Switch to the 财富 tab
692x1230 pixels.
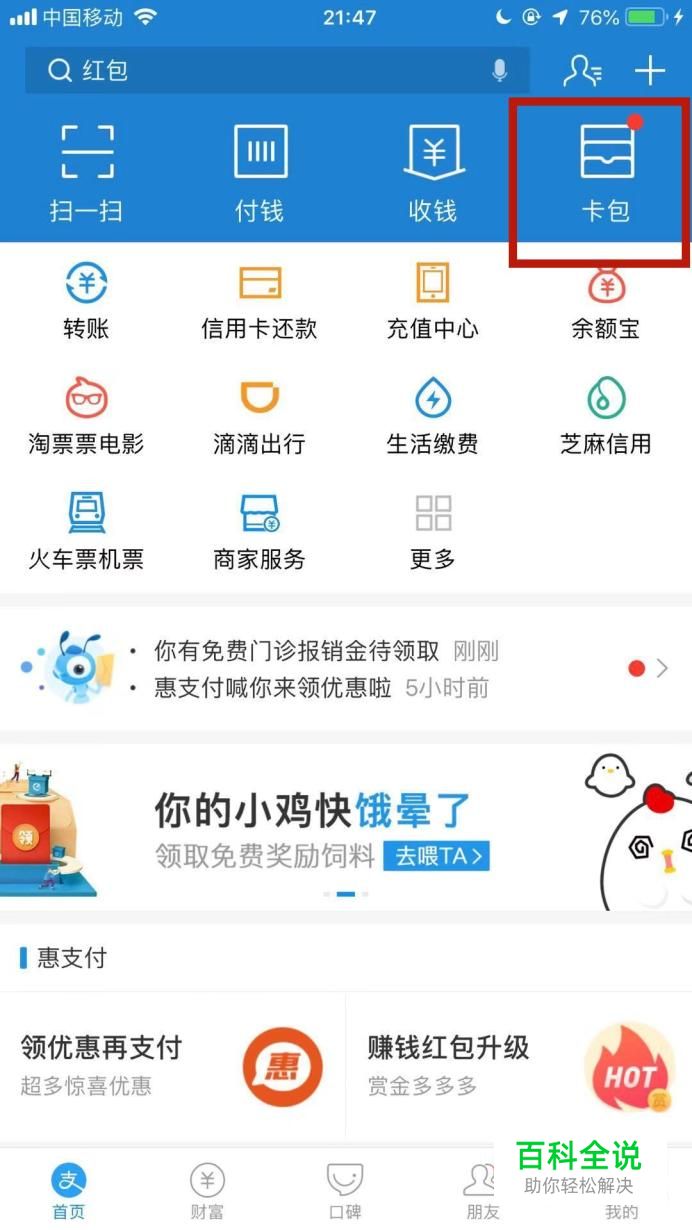click(x=207, y=1192)
